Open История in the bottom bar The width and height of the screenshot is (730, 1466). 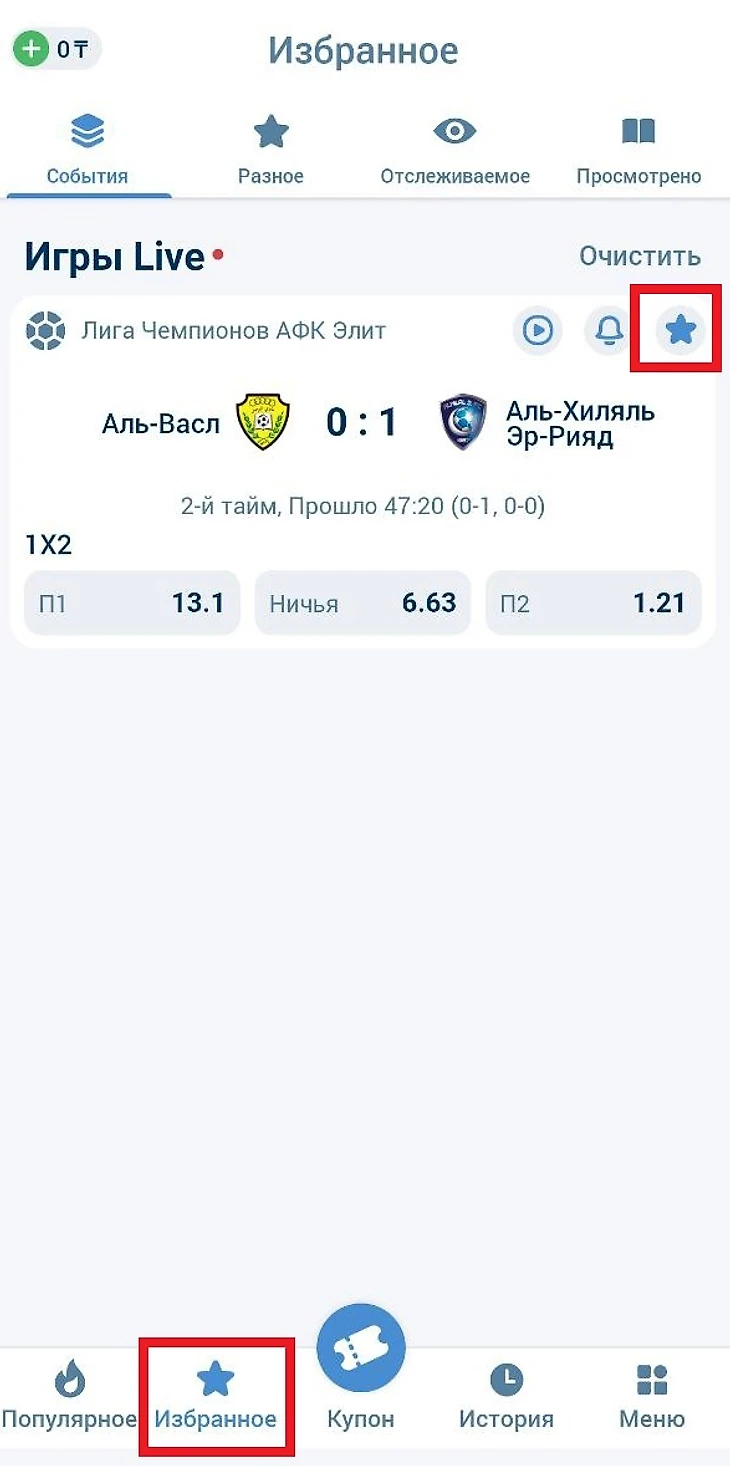pos(506,1398)
